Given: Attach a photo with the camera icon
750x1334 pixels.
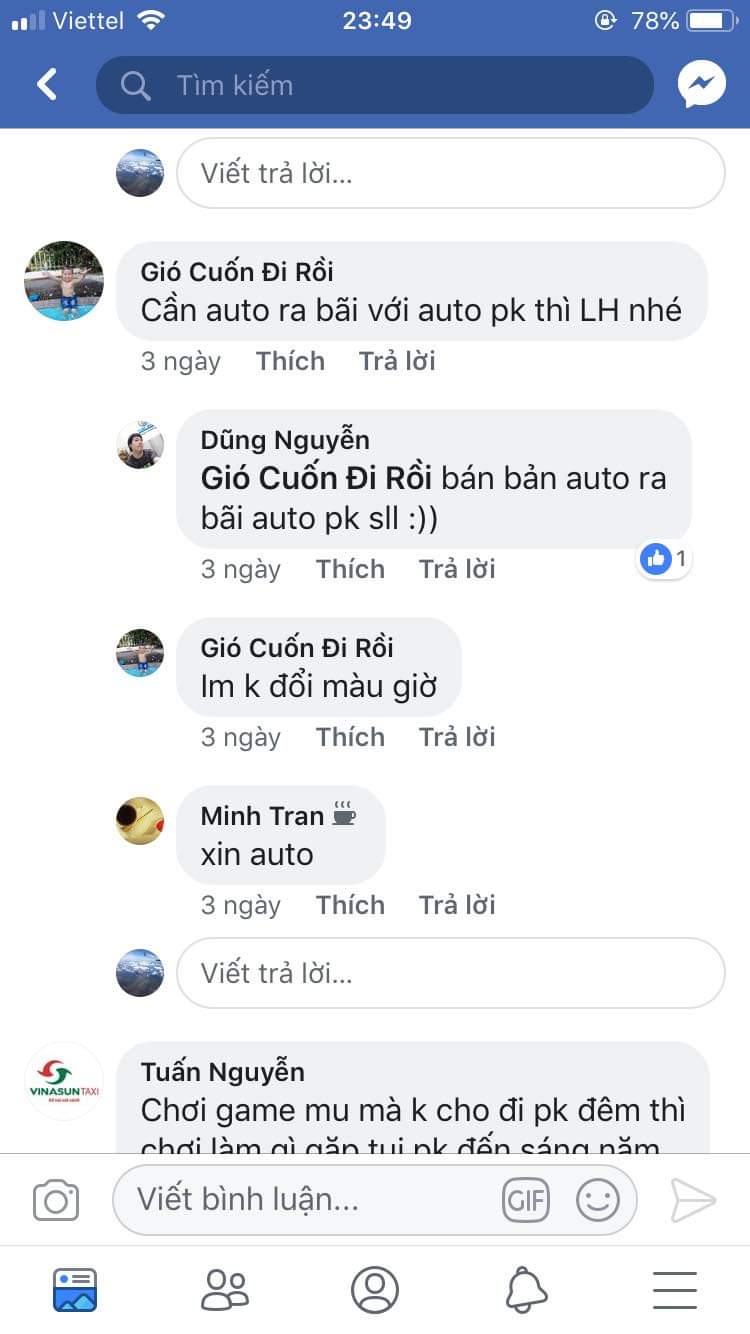Looking at the screenshot, I should pyautogui.click(x=56, y=1199).
